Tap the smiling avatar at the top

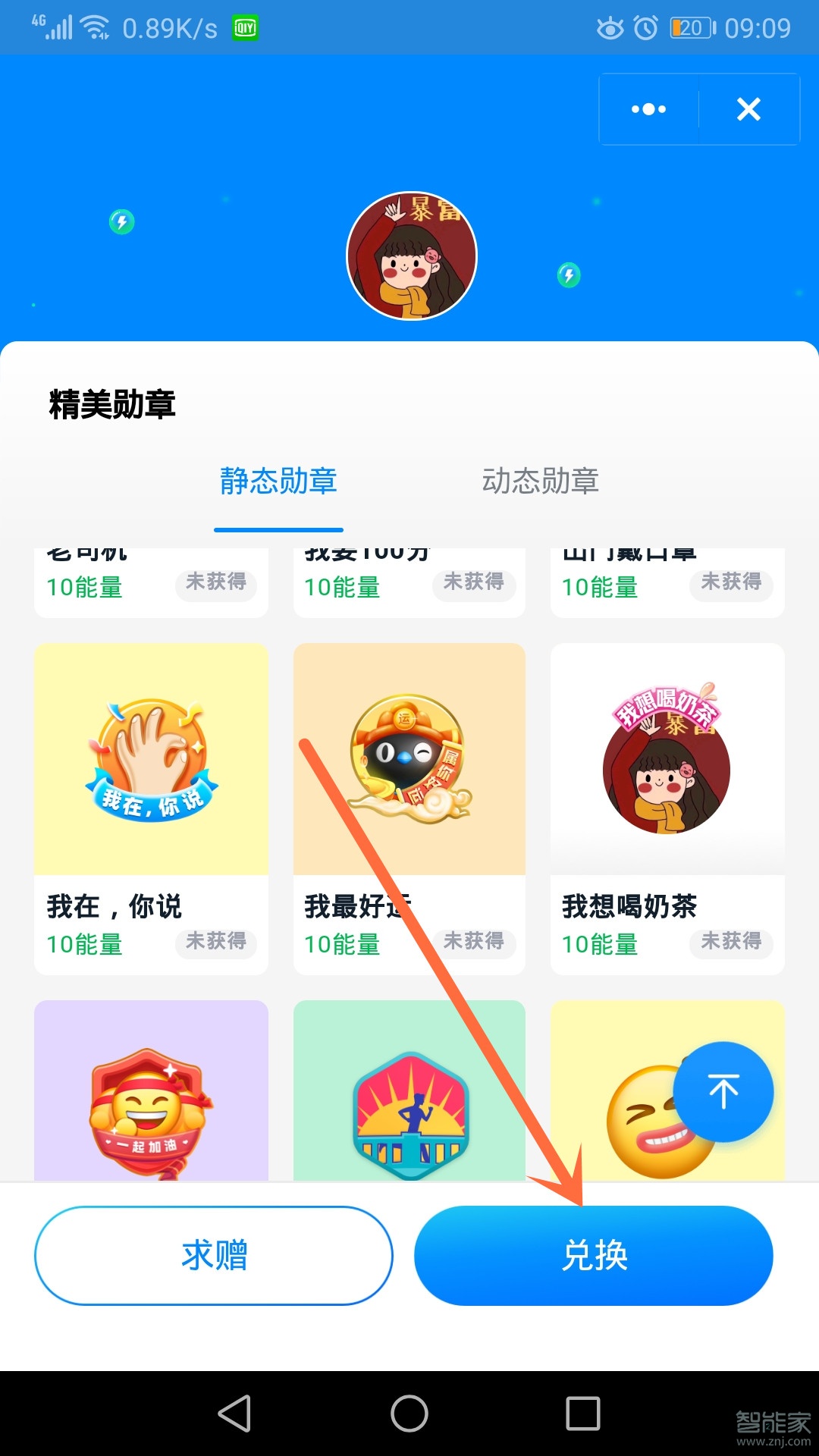pyautogui.click(x=409, y=256)
